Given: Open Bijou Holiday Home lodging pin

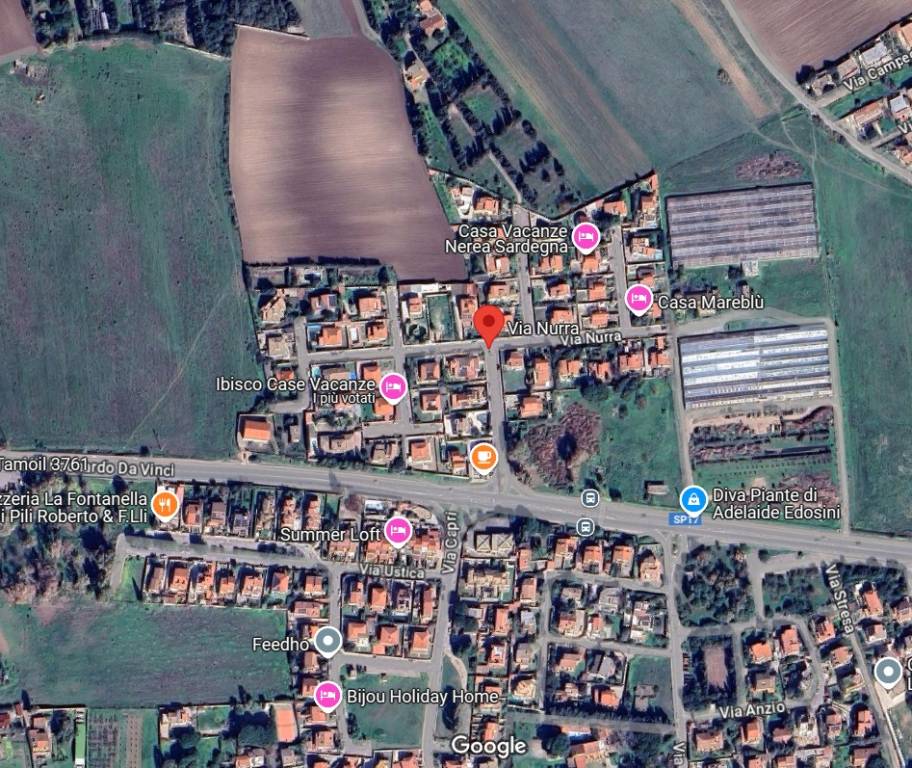Looking at the screenshot, I should [x=327, y=694].
